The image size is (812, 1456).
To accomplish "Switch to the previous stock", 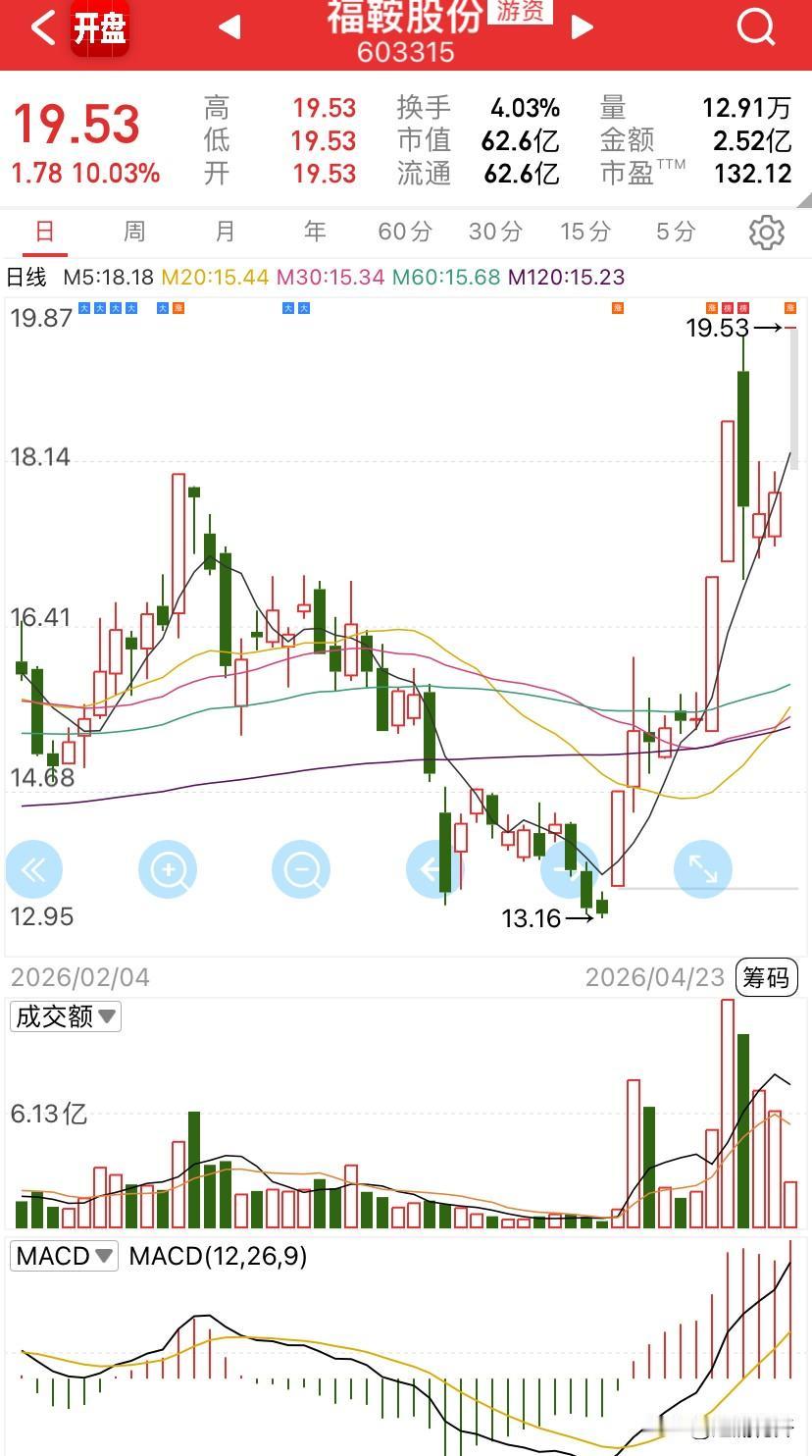I will (229, 26).
